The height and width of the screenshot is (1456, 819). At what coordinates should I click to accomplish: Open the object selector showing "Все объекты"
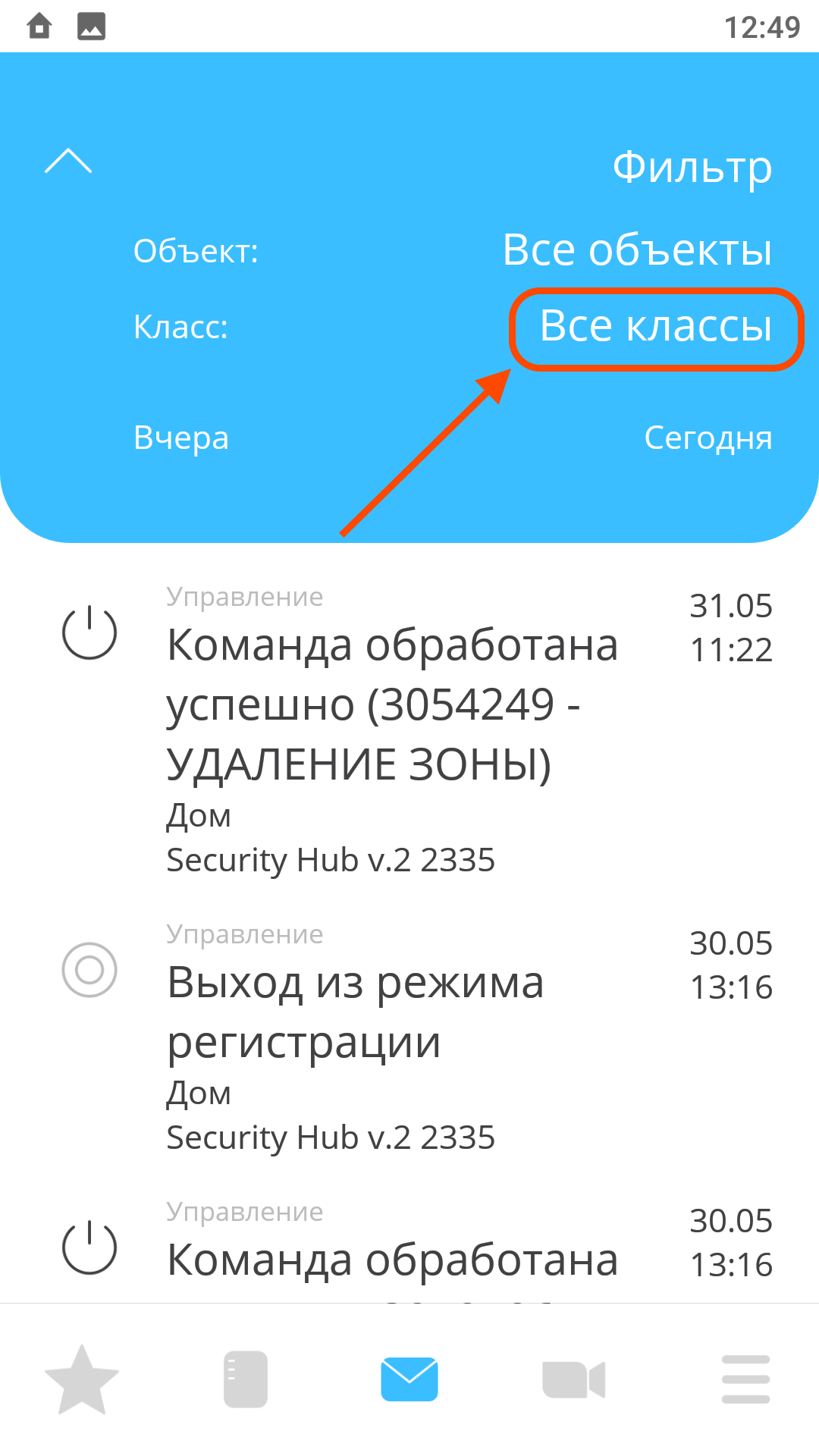point(637,249)
